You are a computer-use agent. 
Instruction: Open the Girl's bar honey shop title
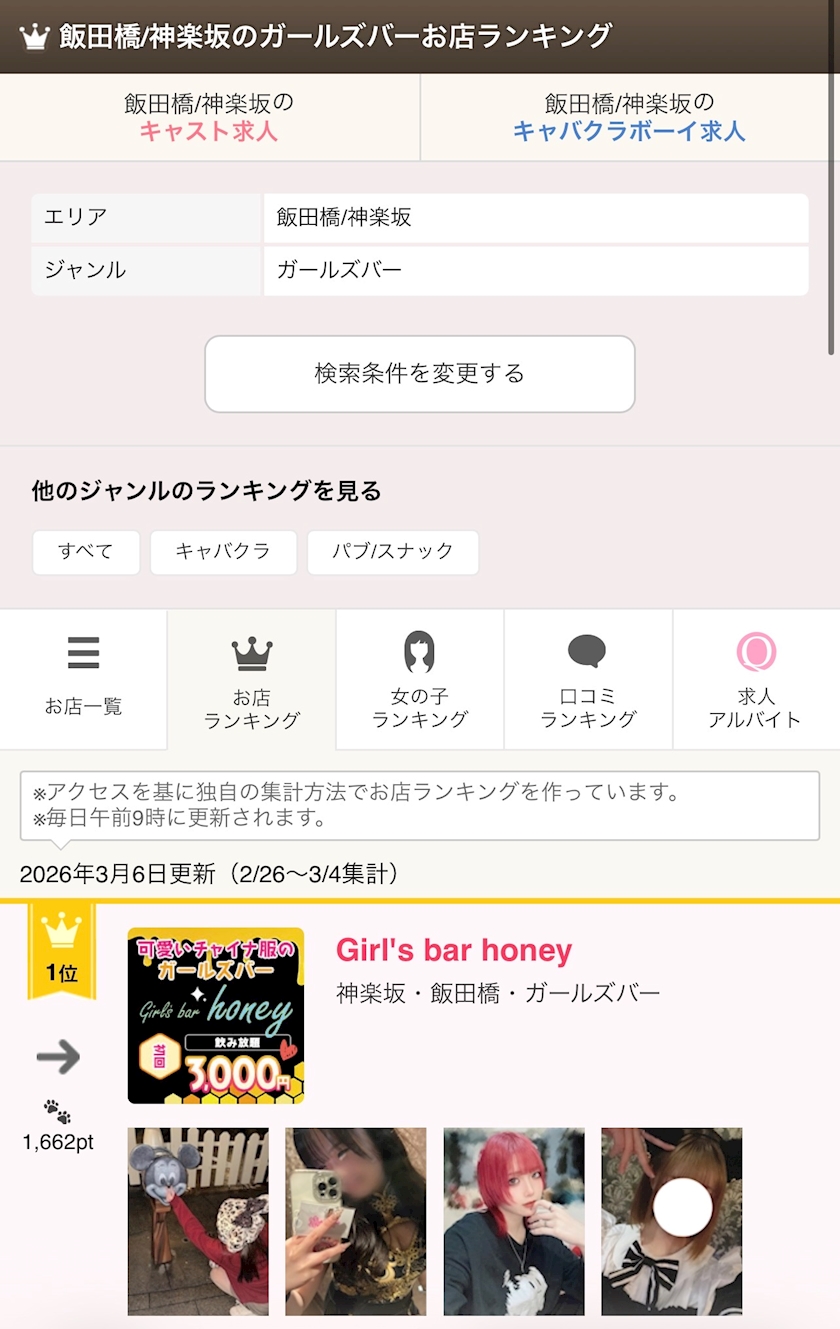(x=454, y=950)
